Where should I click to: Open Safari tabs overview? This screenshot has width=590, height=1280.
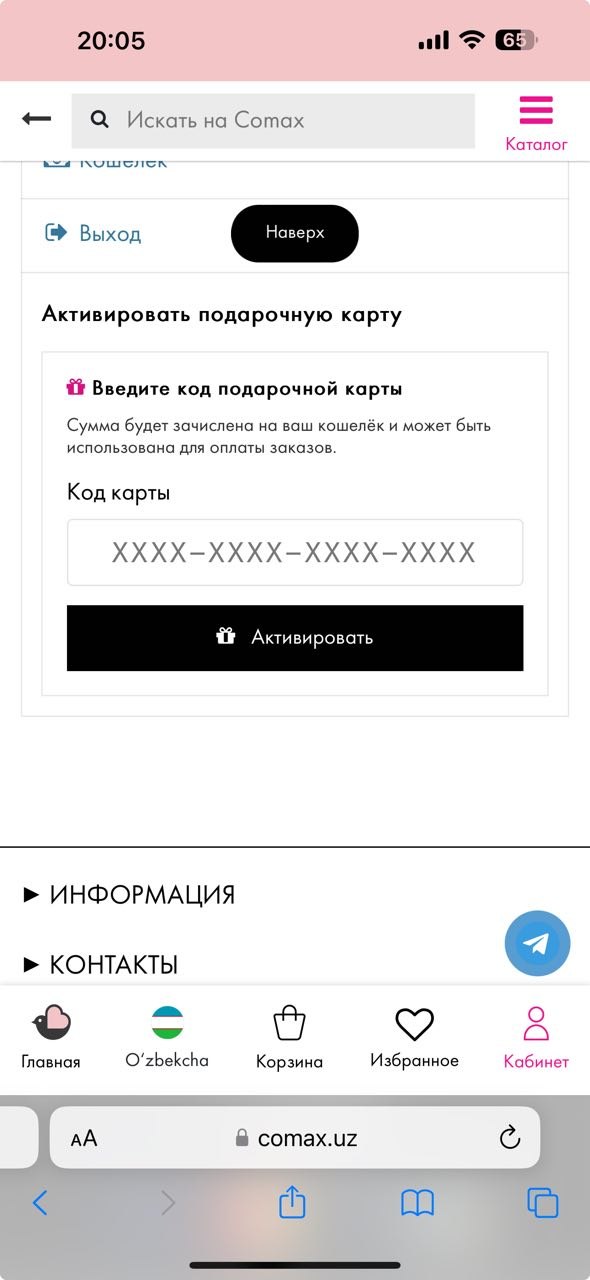click(x=543, y=1202)
